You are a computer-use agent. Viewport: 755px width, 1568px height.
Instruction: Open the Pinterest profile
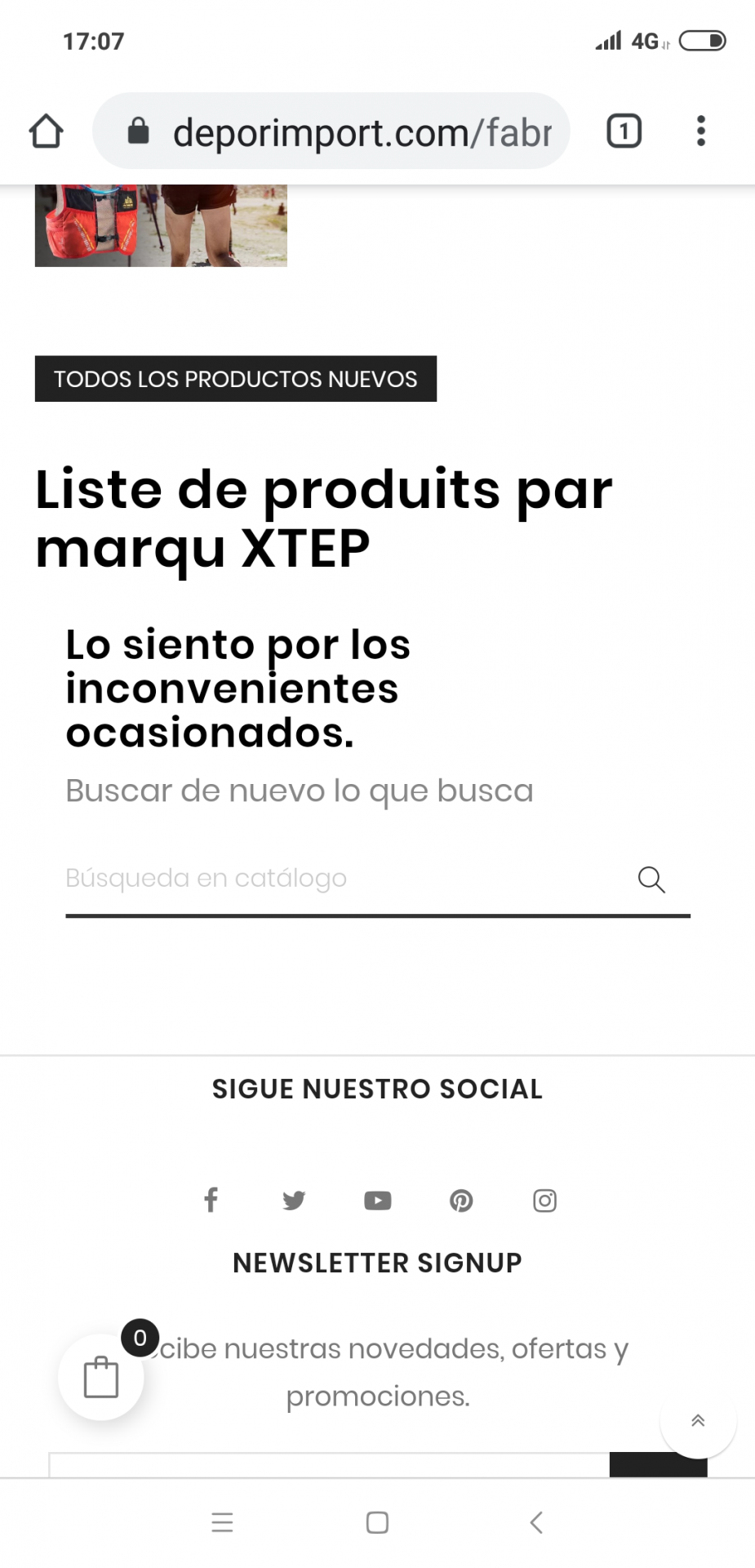click(x=461, y=1200)
